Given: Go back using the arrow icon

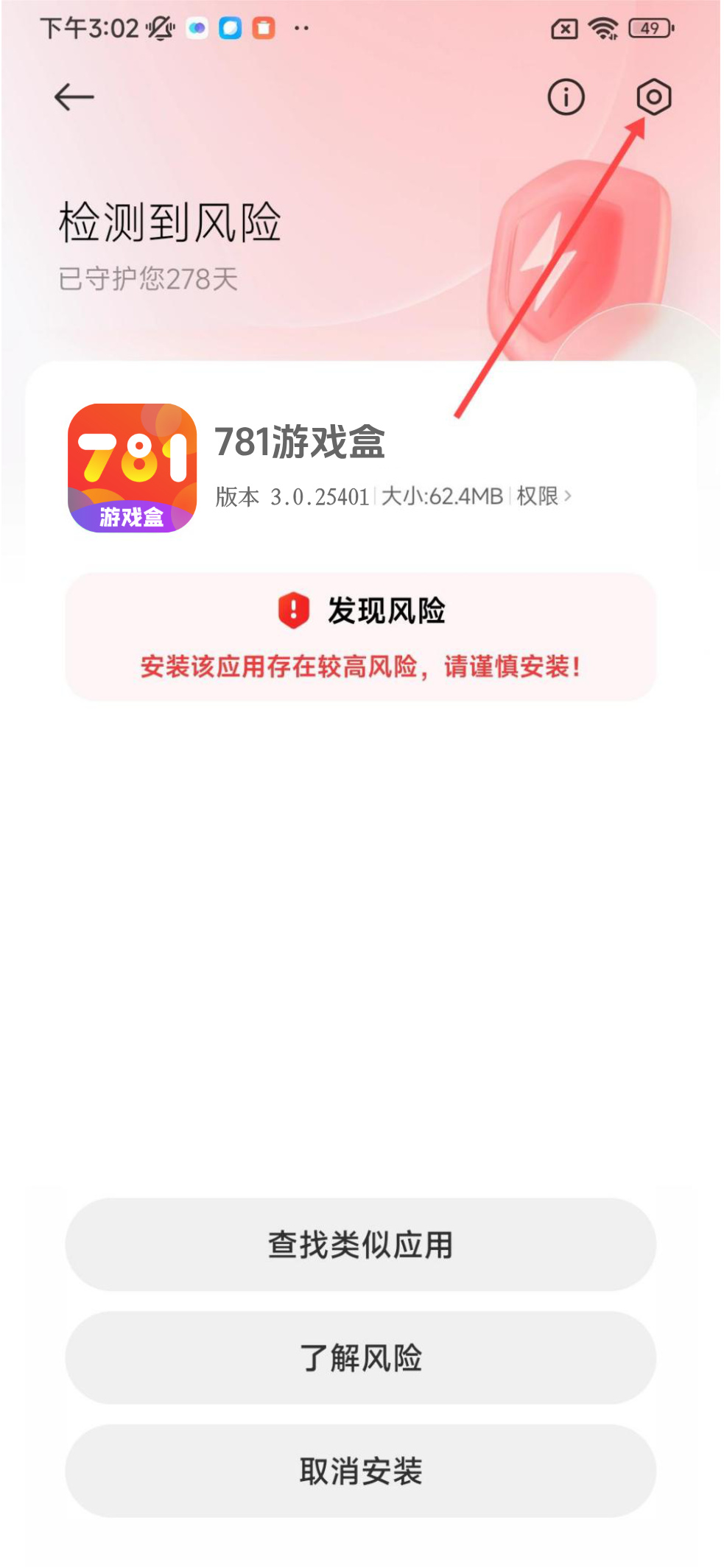Looking at the screenshot, I should pos(74,96).
